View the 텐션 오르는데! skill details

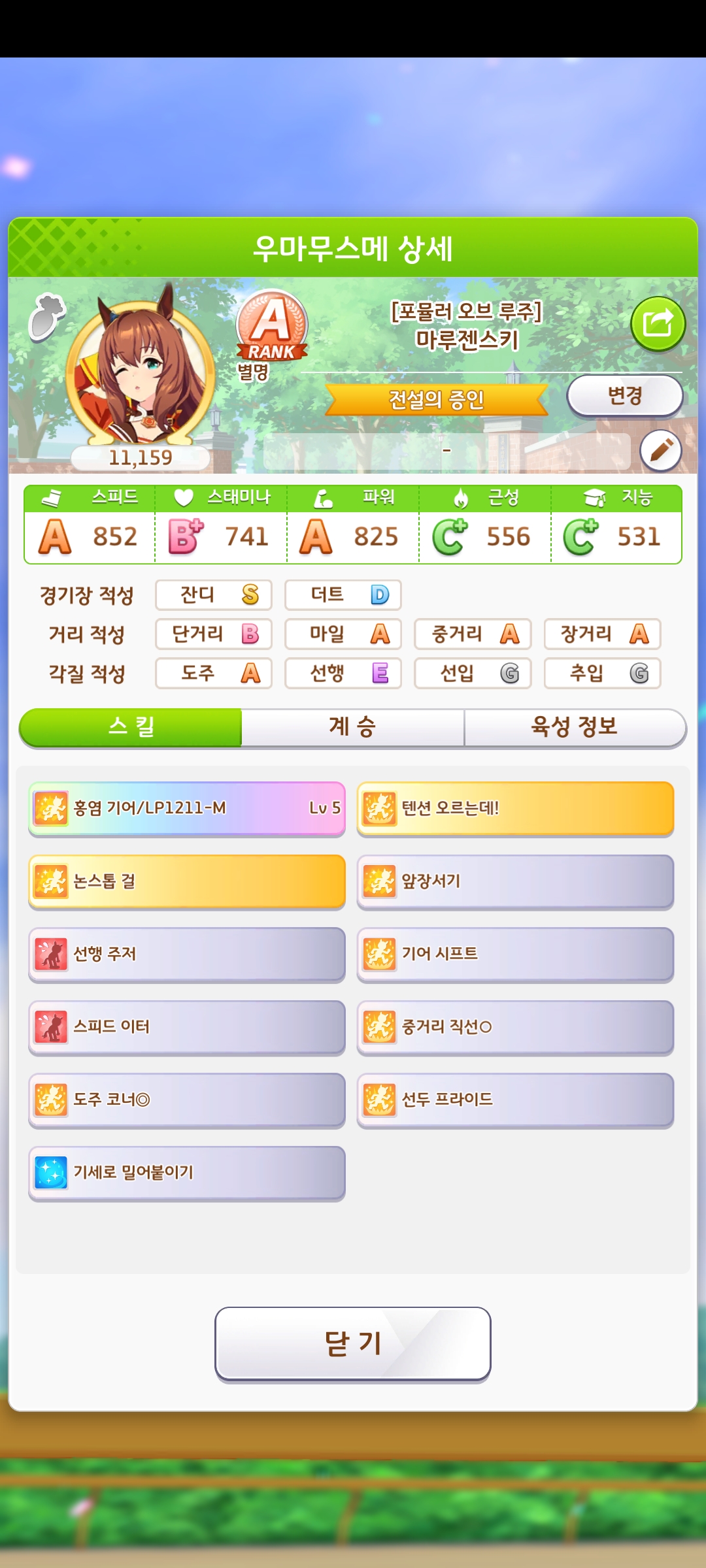515,808
